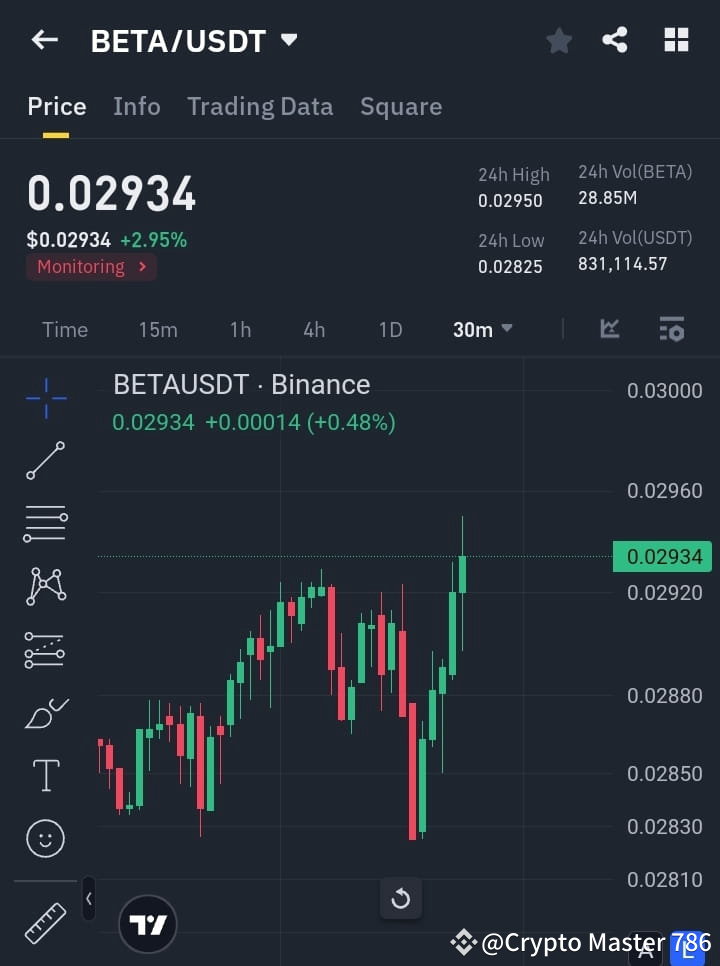Image resolution: width=720 pixels, height=966 pixels.
Task: Switch chart style using the line-chart icon
Action: (609, 329)
